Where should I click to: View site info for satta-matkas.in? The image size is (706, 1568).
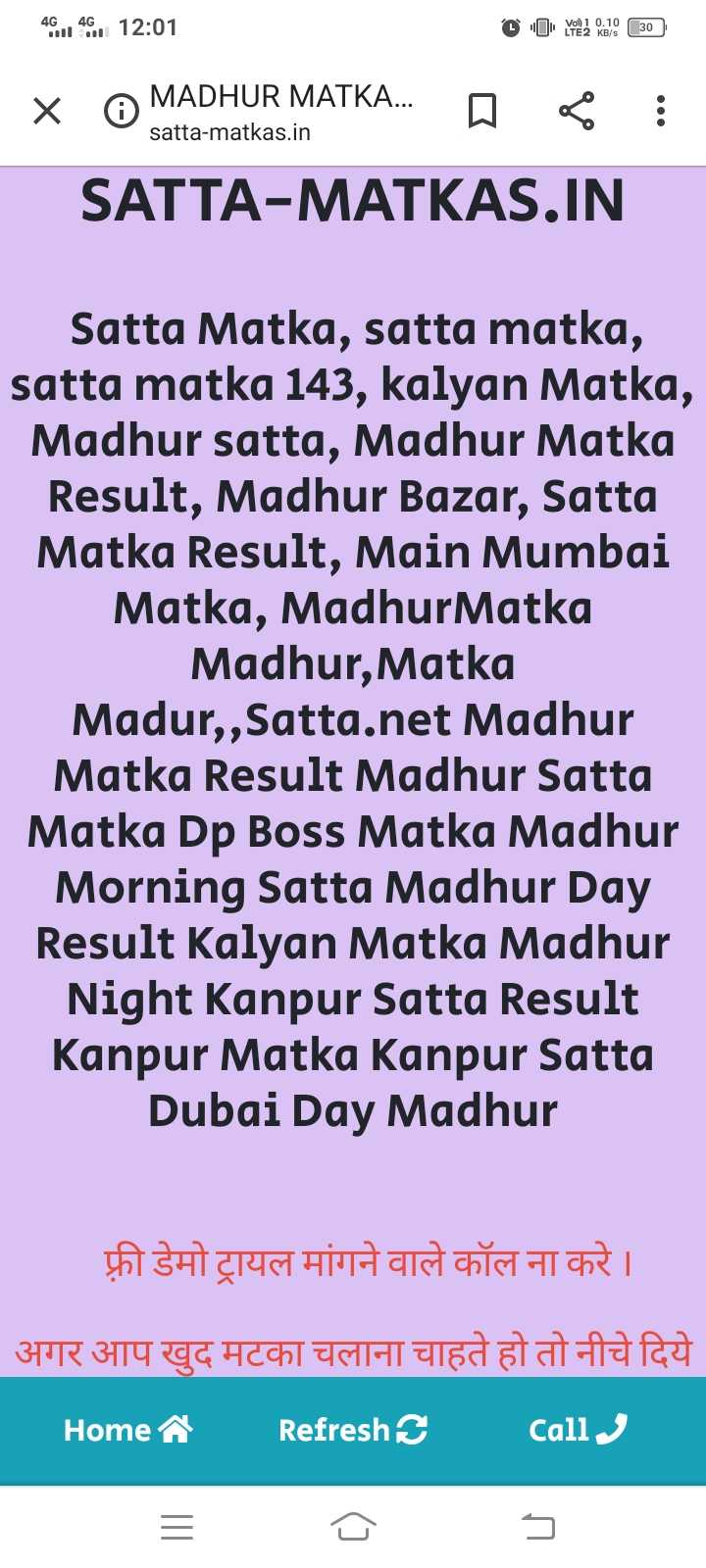(x=122, y=111)
